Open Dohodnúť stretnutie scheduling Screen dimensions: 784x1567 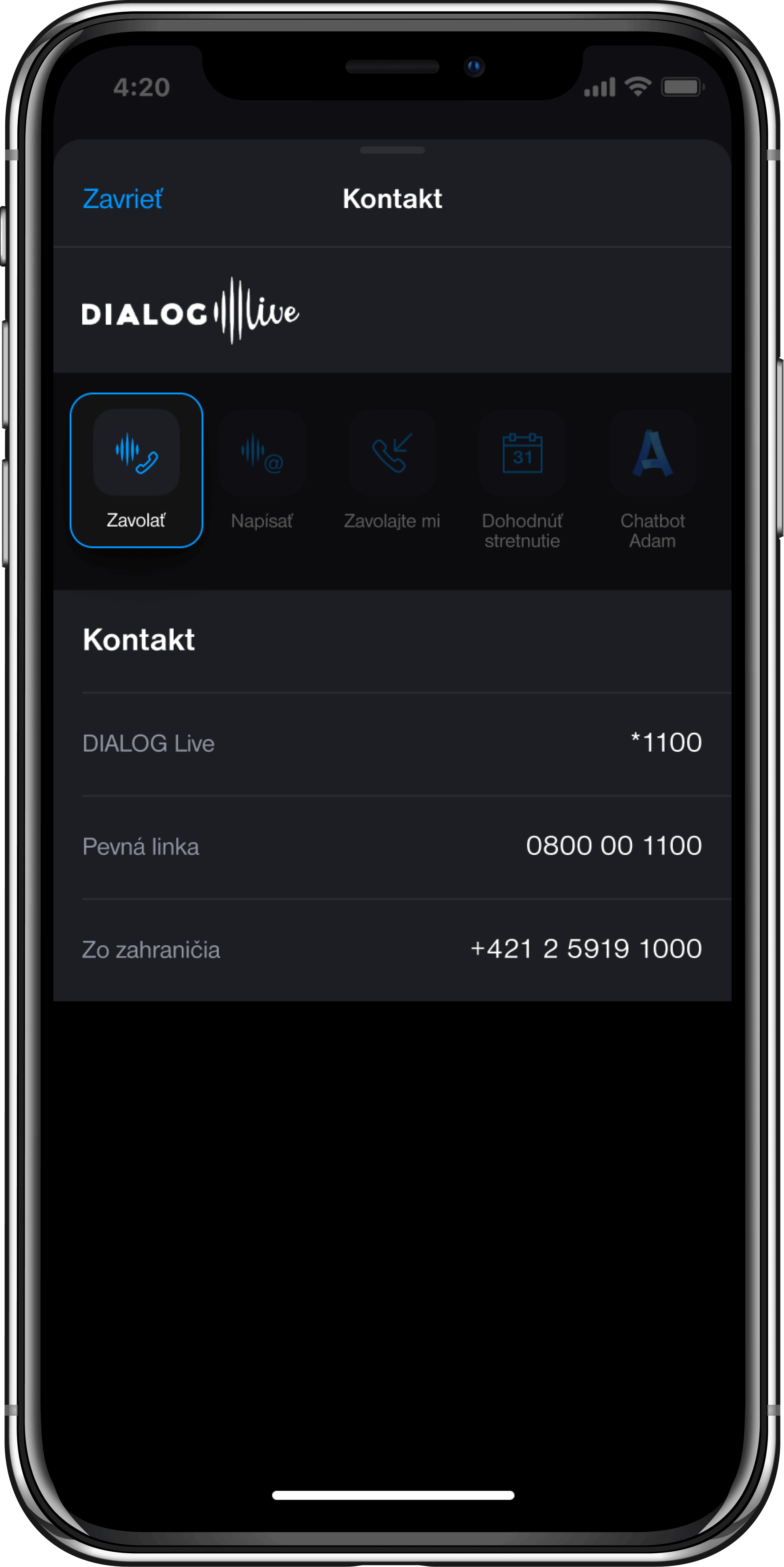(522, 477)
